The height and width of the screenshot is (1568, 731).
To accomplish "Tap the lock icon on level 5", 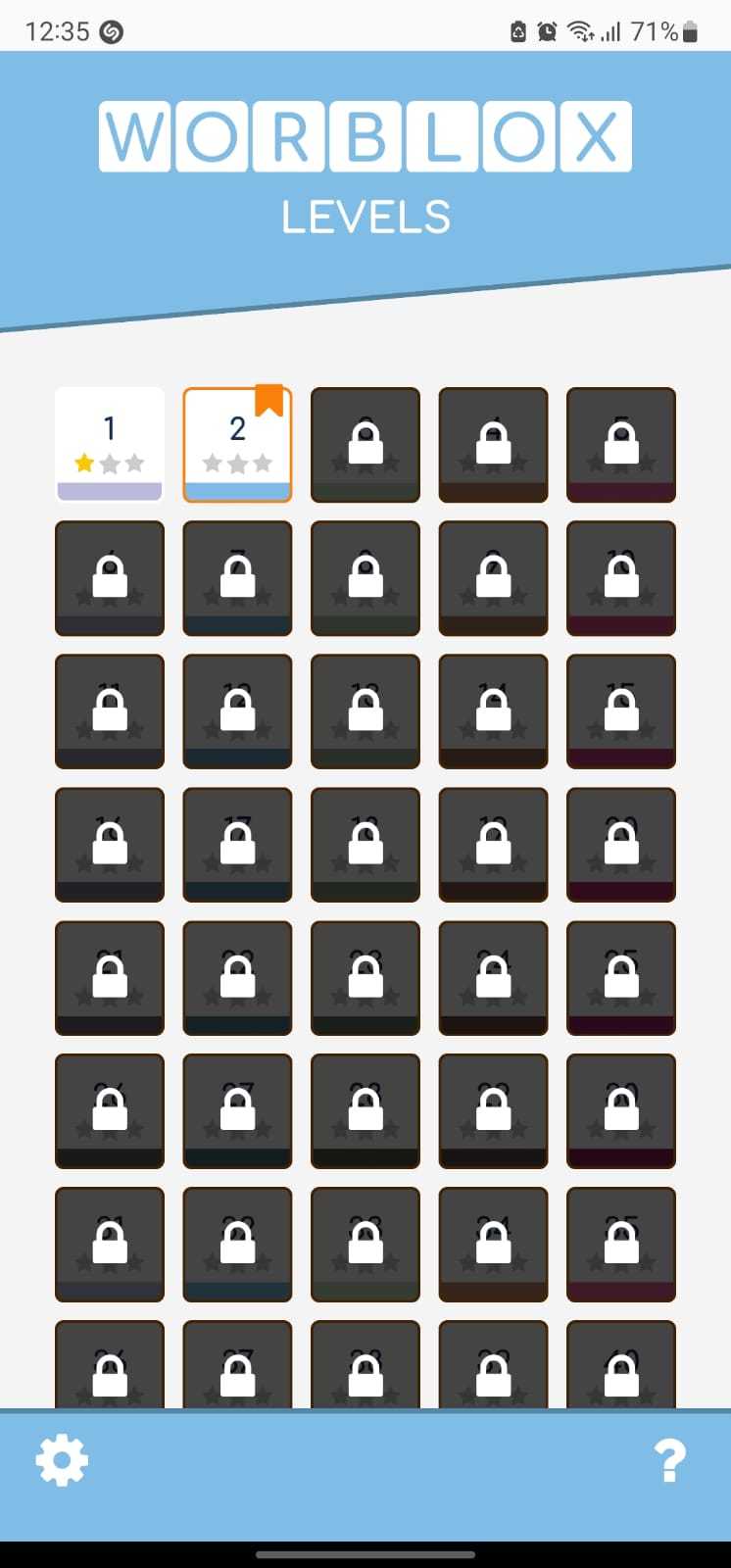I will 620,443.
